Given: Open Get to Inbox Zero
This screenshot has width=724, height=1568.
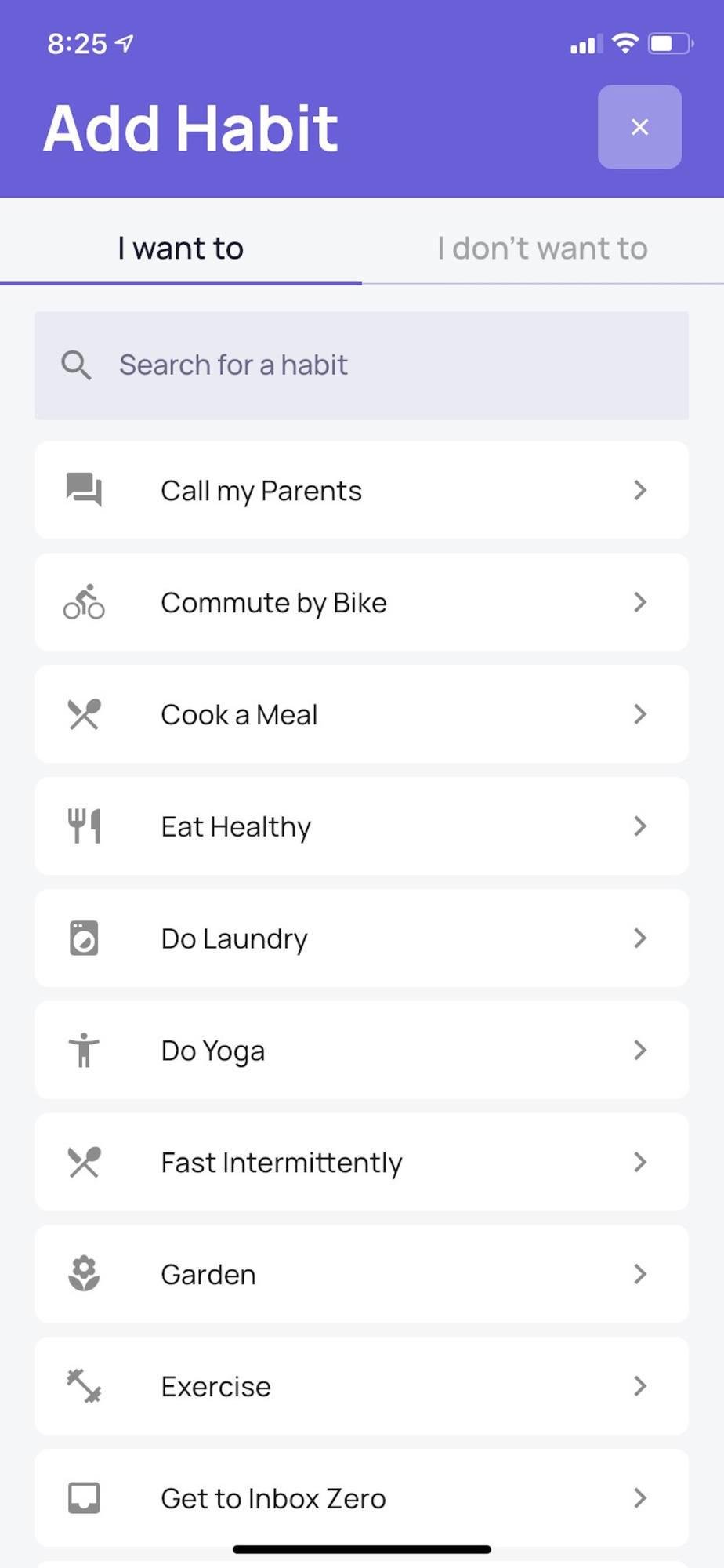Looking at the screenshot, I should point(362,1498).
